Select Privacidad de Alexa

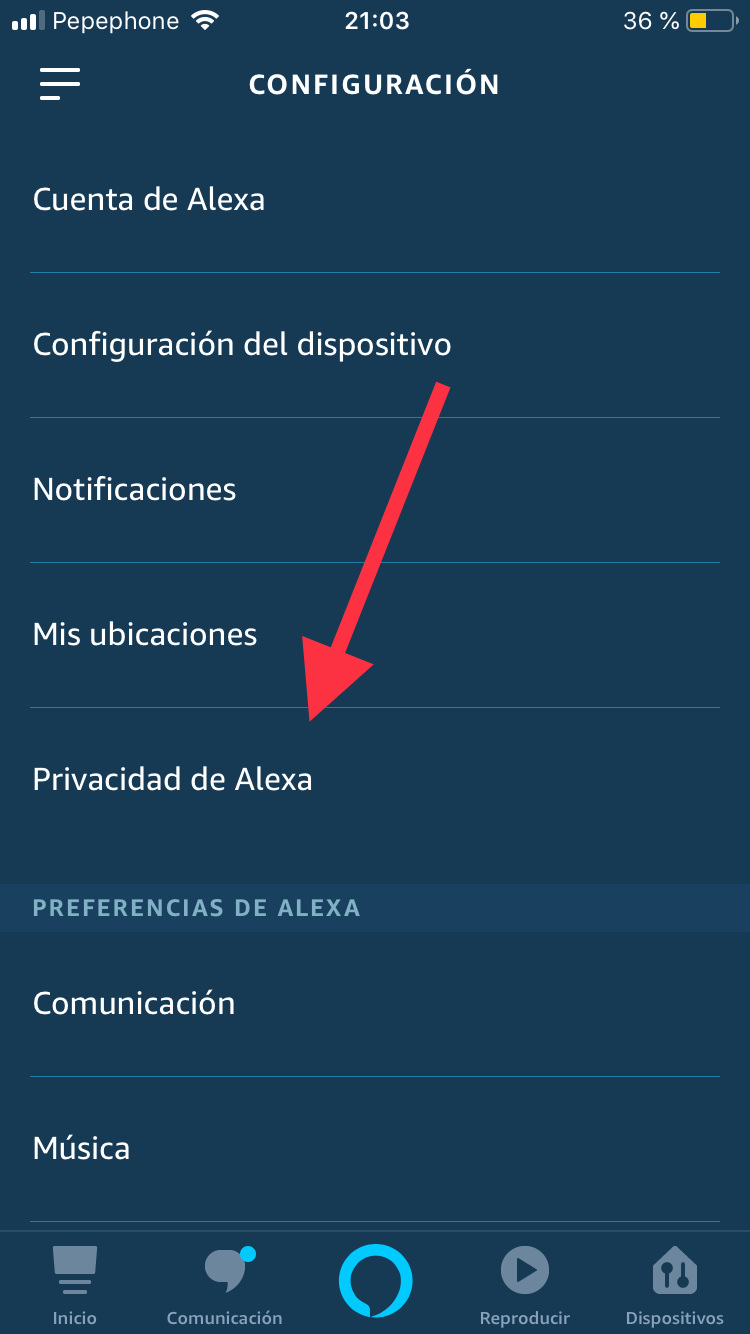(x=173, y=780)
